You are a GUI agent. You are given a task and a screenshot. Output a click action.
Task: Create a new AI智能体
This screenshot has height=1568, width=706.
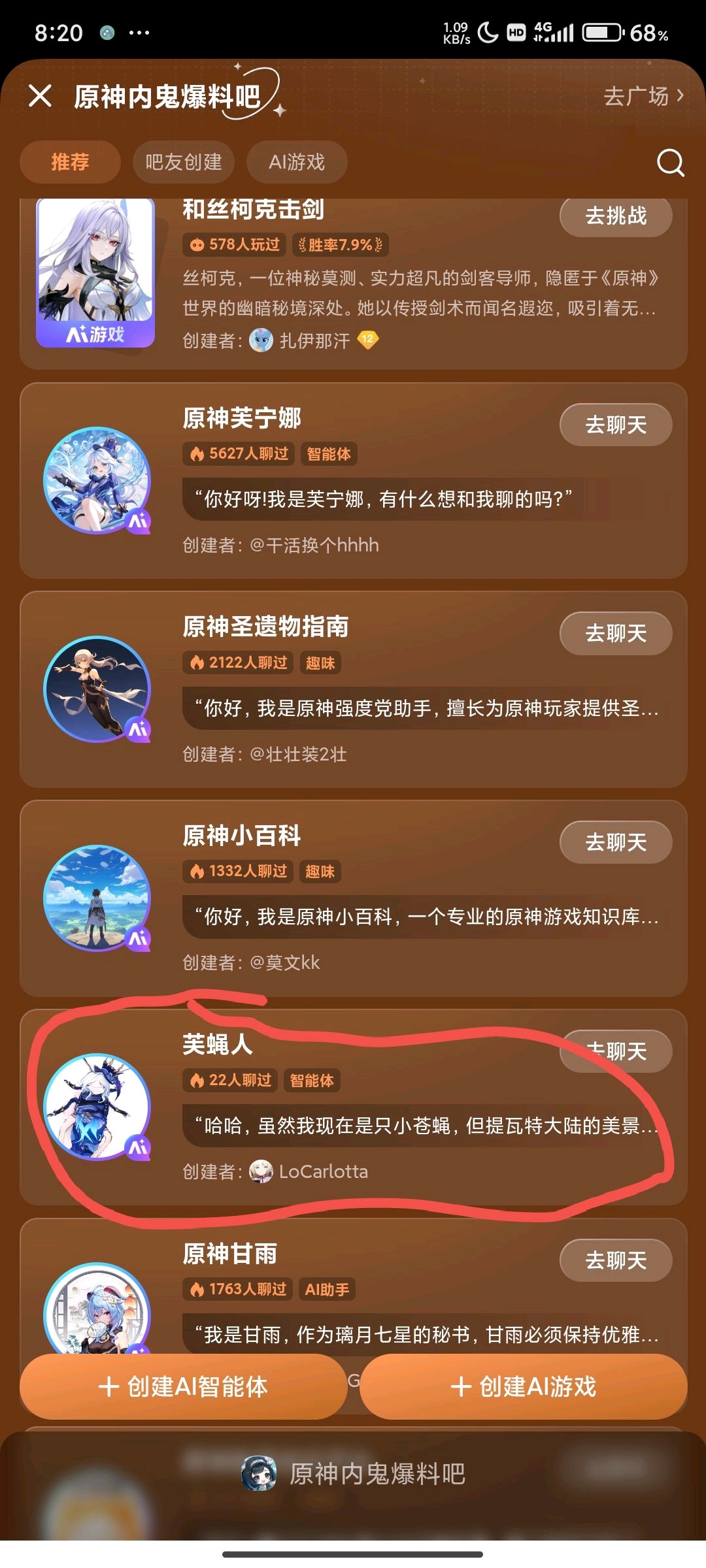tap(183, 1386)
